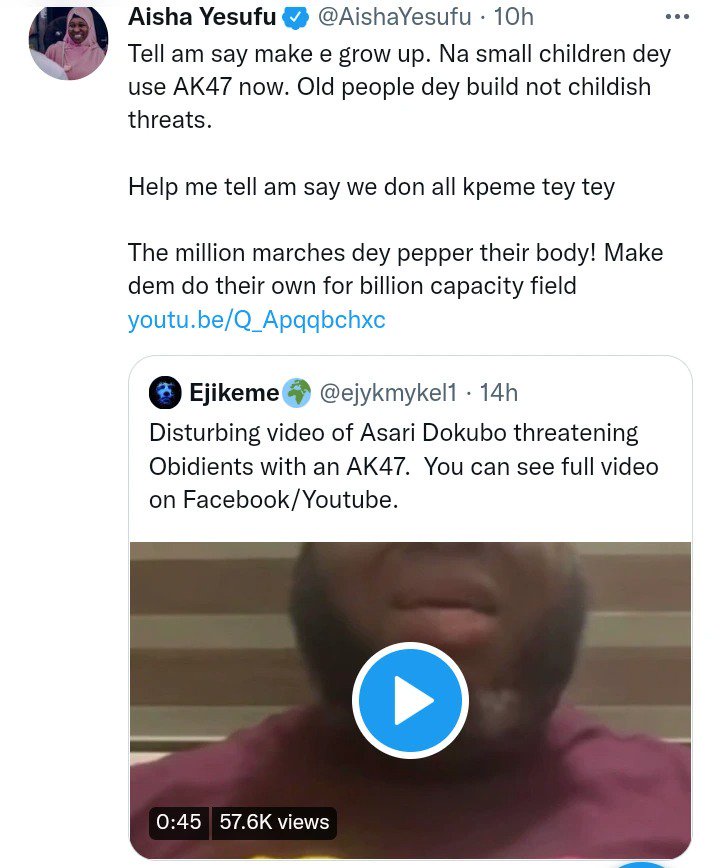Open the youtu.be/Q_Apqqbchxc link
Image resolution: width=720 pixels, height=868 pixels.
[256, 321]
